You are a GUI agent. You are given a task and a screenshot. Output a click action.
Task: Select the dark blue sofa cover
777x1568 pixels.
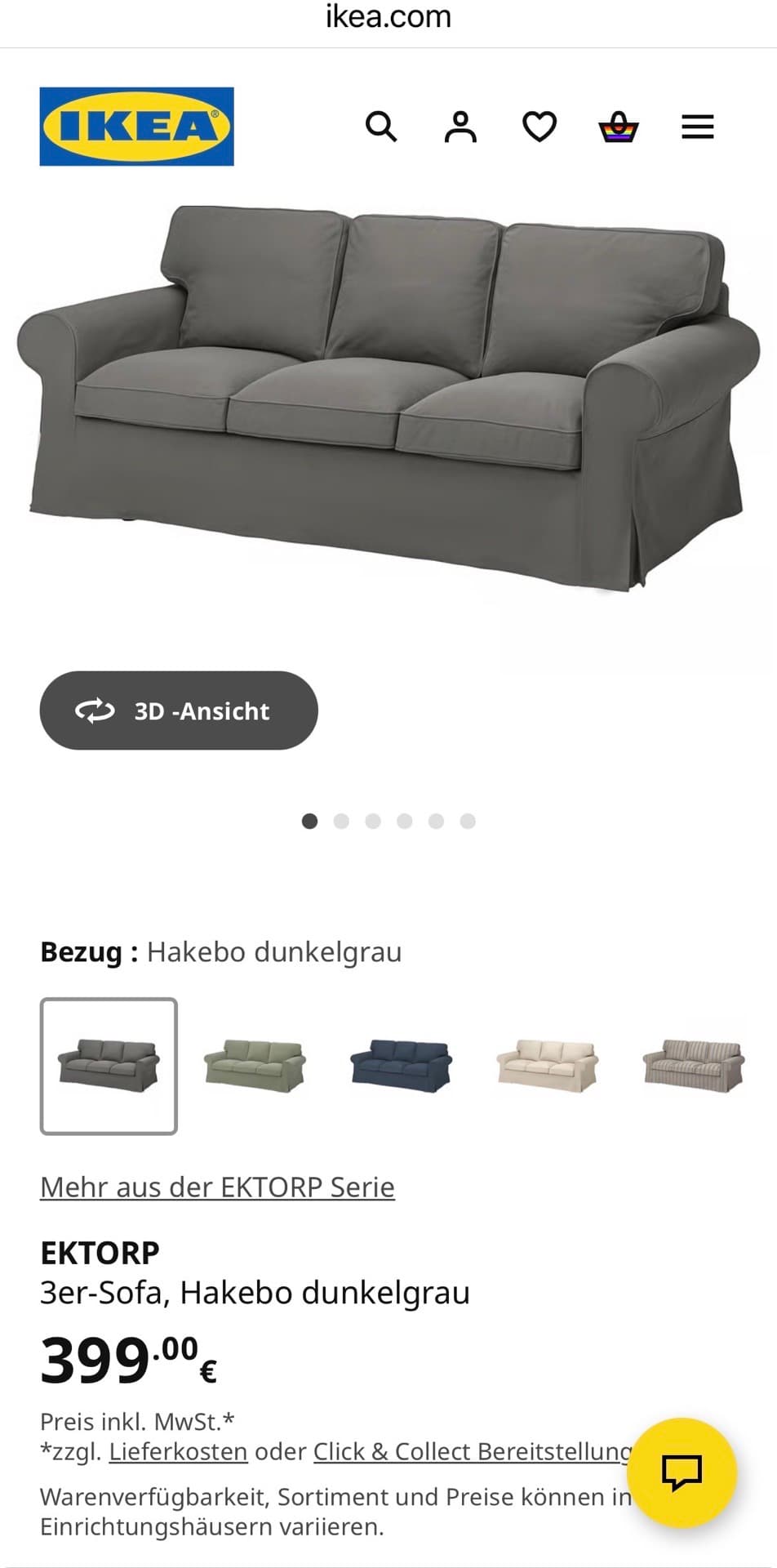coord(401,1066)
